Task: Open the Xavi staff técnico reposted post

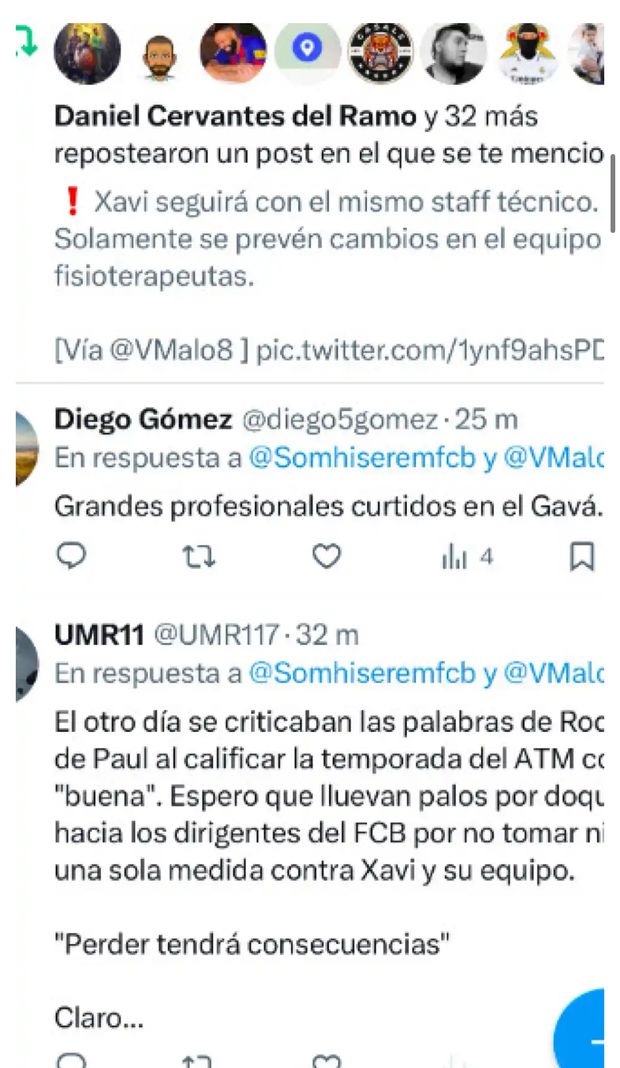Action: [325, 240]
